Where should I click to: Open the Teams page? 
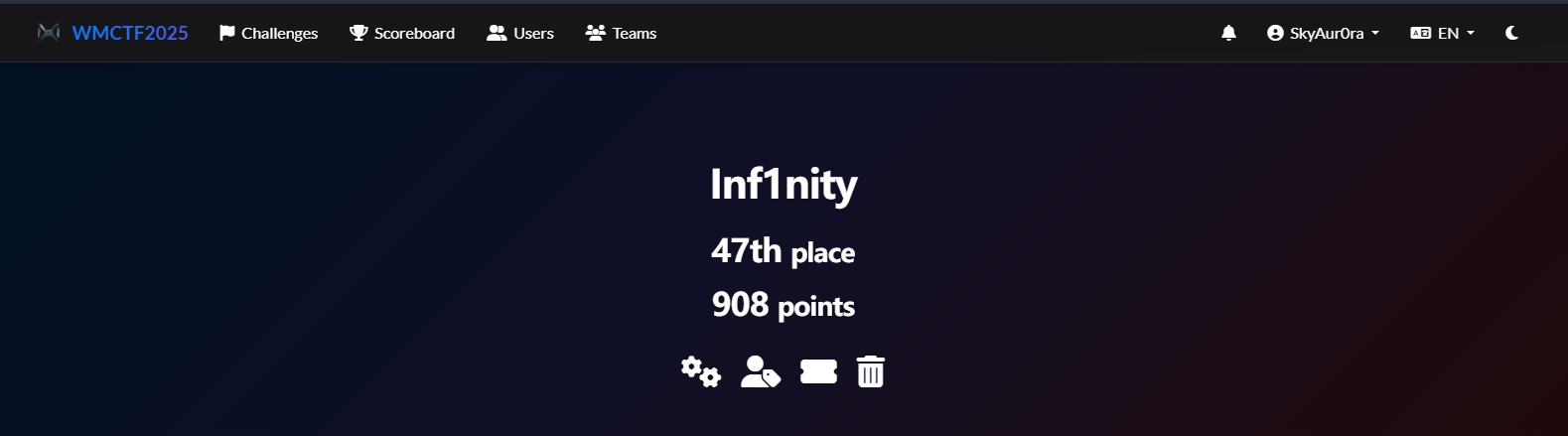click(621, 33)
